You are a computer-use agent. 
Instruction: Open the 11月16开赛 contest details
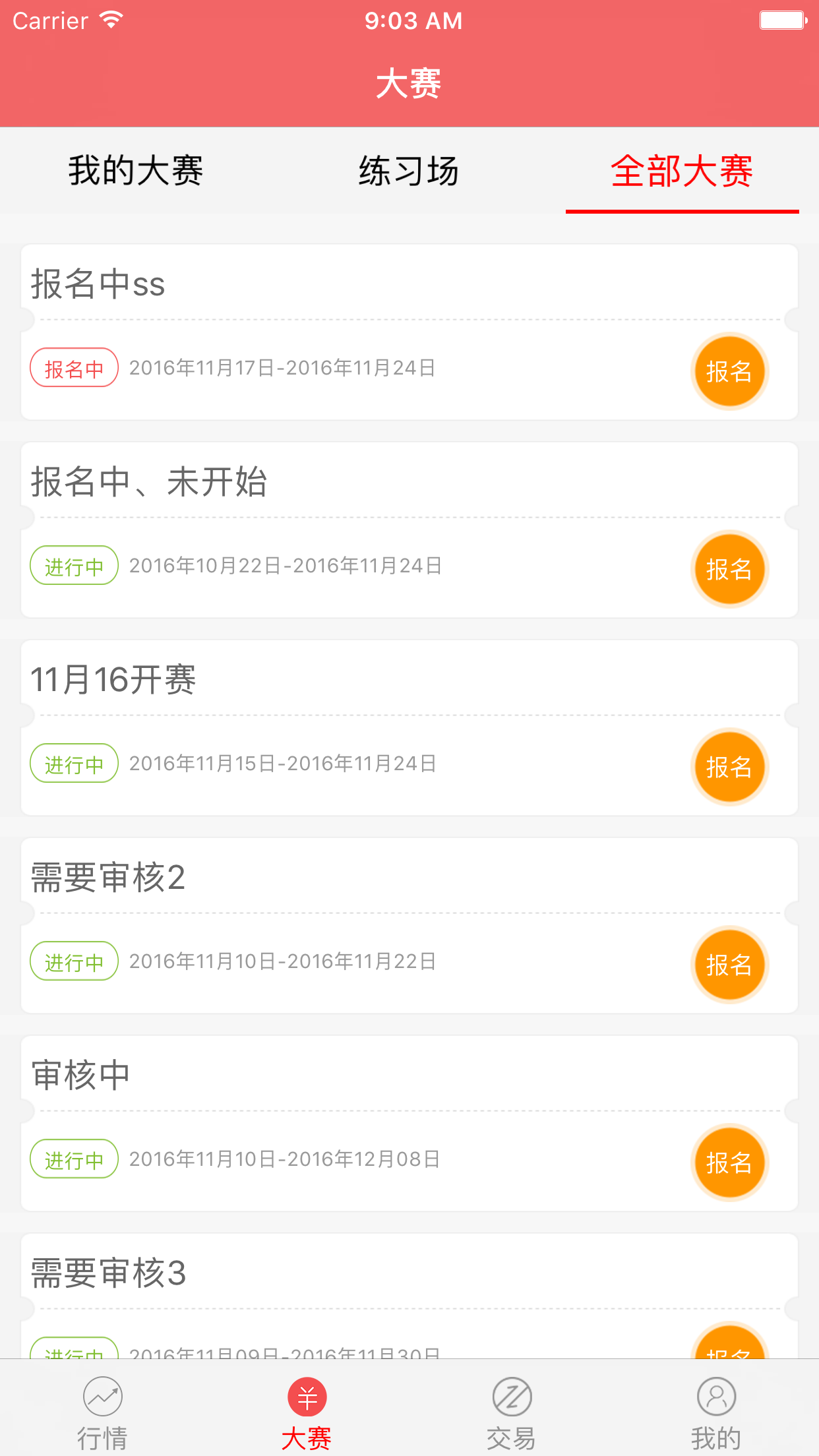point(409,728)
